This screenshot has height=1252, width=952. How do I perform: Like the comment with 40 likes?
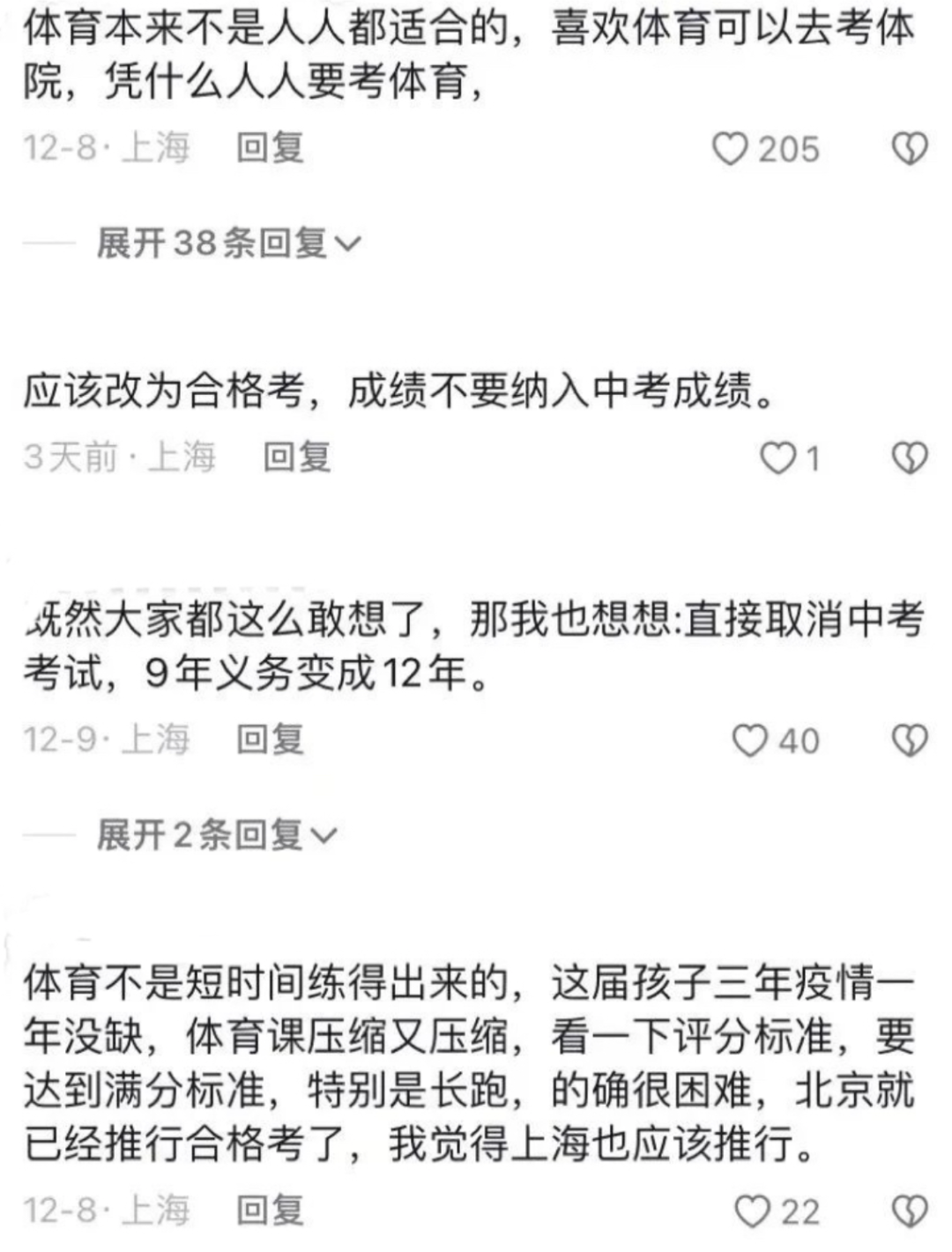pos(750,741)
